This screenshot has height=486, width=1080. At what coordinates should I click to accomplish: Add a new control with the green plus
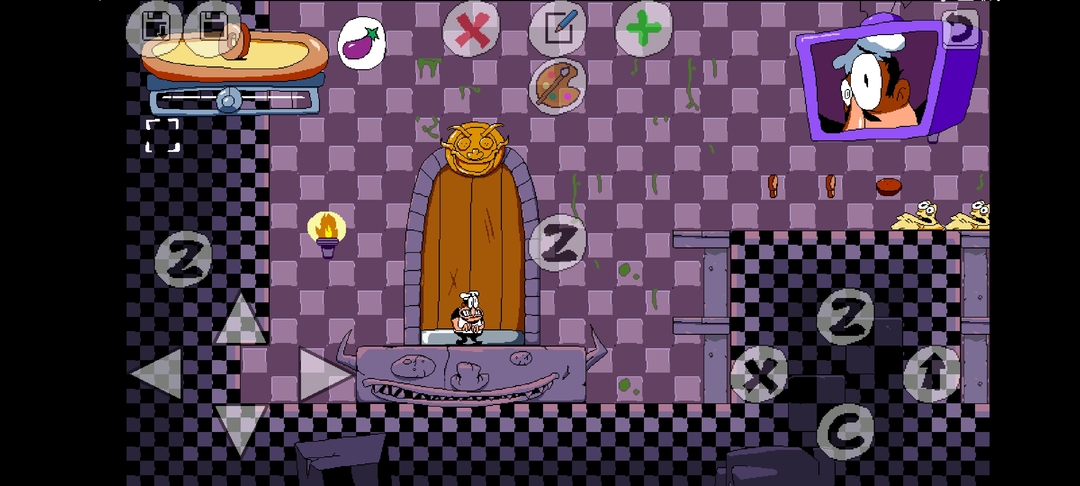643,29
